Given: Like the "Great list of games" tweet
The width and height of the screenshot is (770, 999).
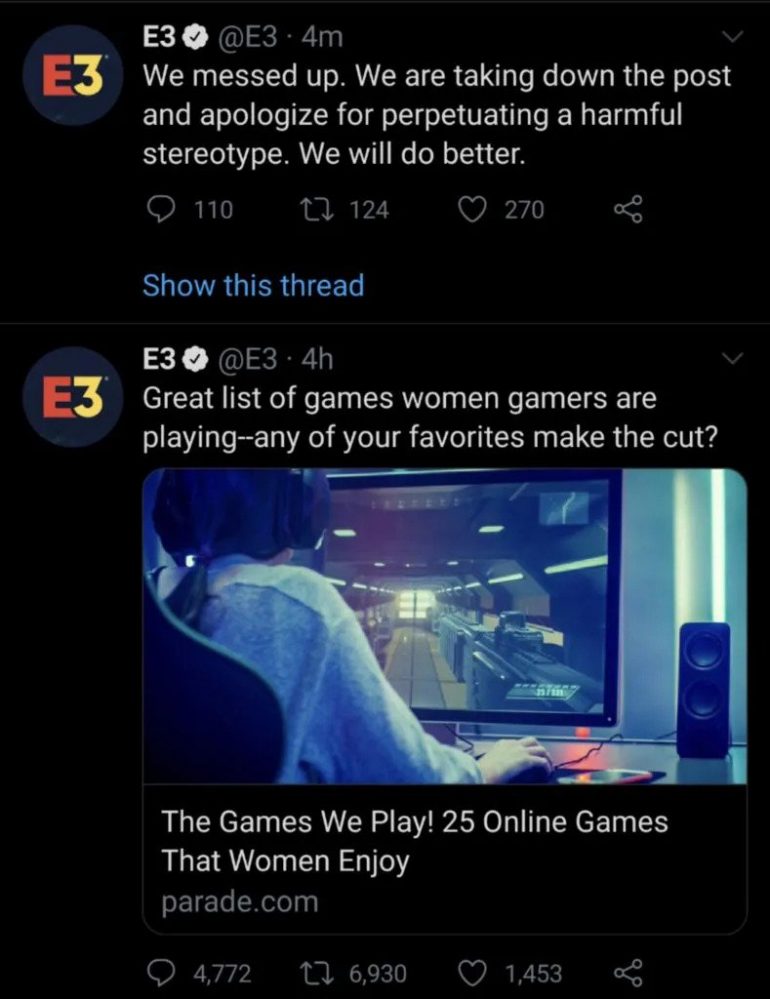Looking at the screenshot, I should (x=473, y=972).
